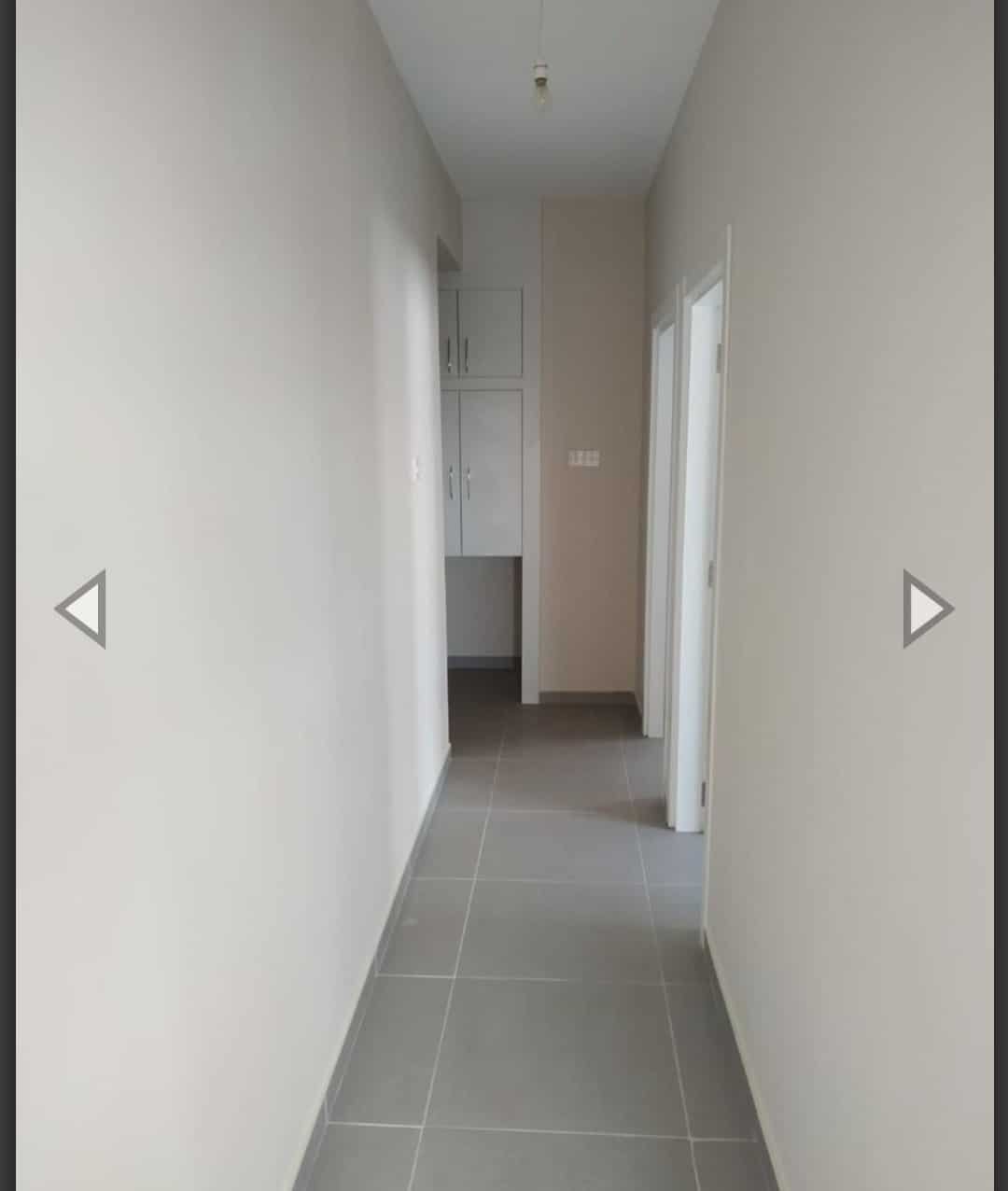Go to the previous photo
The image size is (1008, 1191).
pos(83,609)
